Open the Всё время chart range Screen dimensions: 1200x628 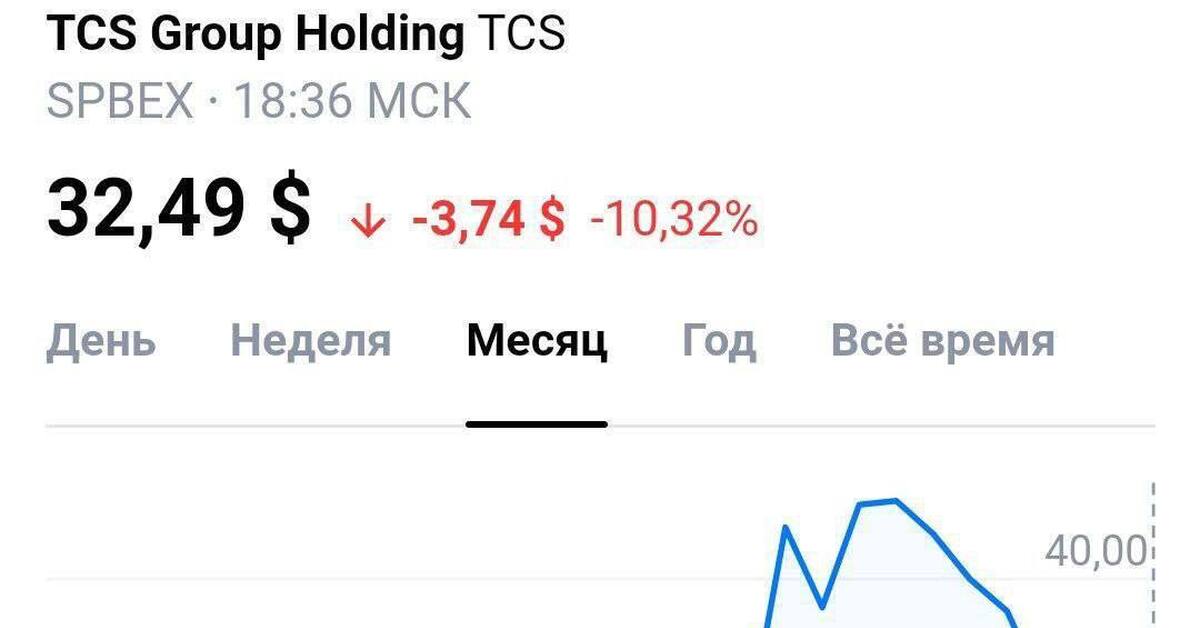tap(942, 342)
